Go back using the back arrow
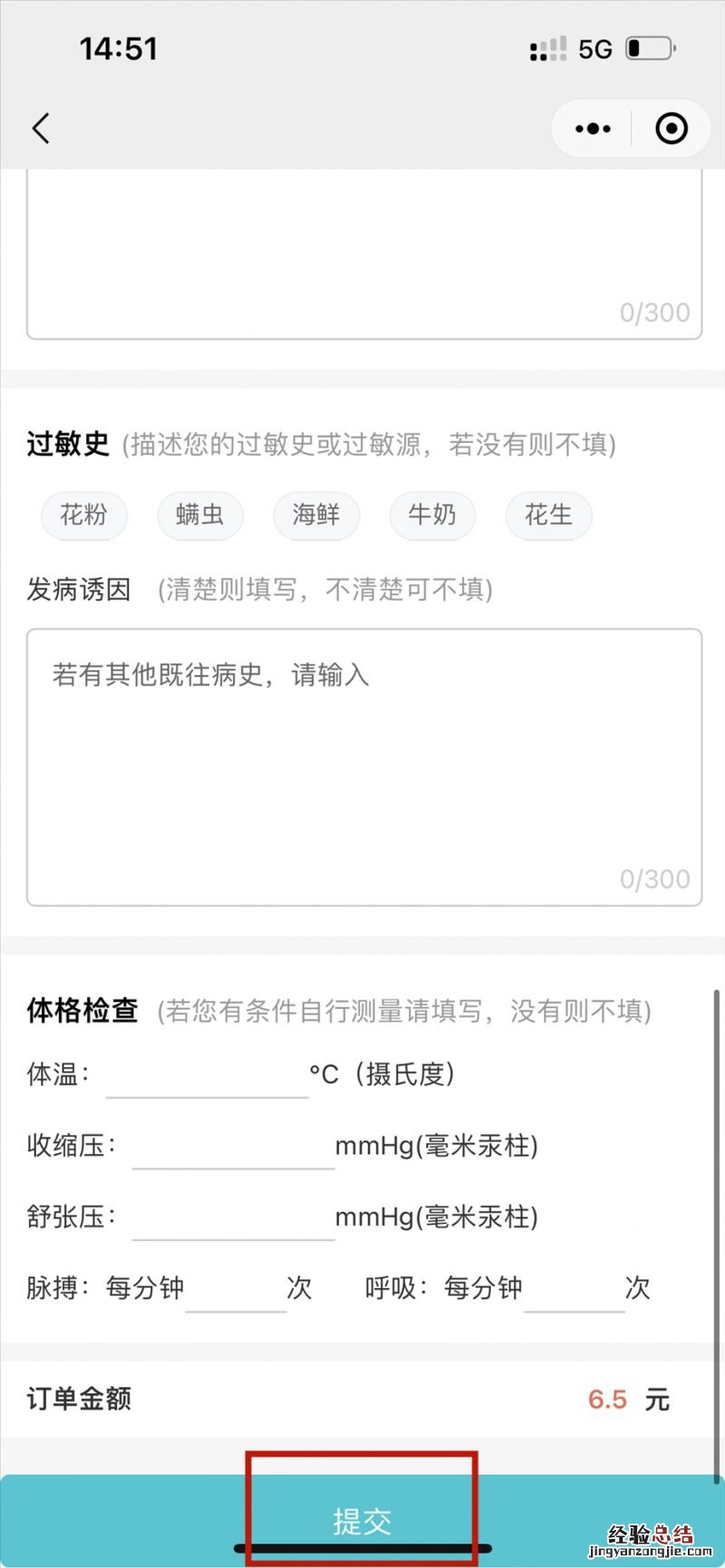Viewport: 725px width, 1568px height. 41,129
